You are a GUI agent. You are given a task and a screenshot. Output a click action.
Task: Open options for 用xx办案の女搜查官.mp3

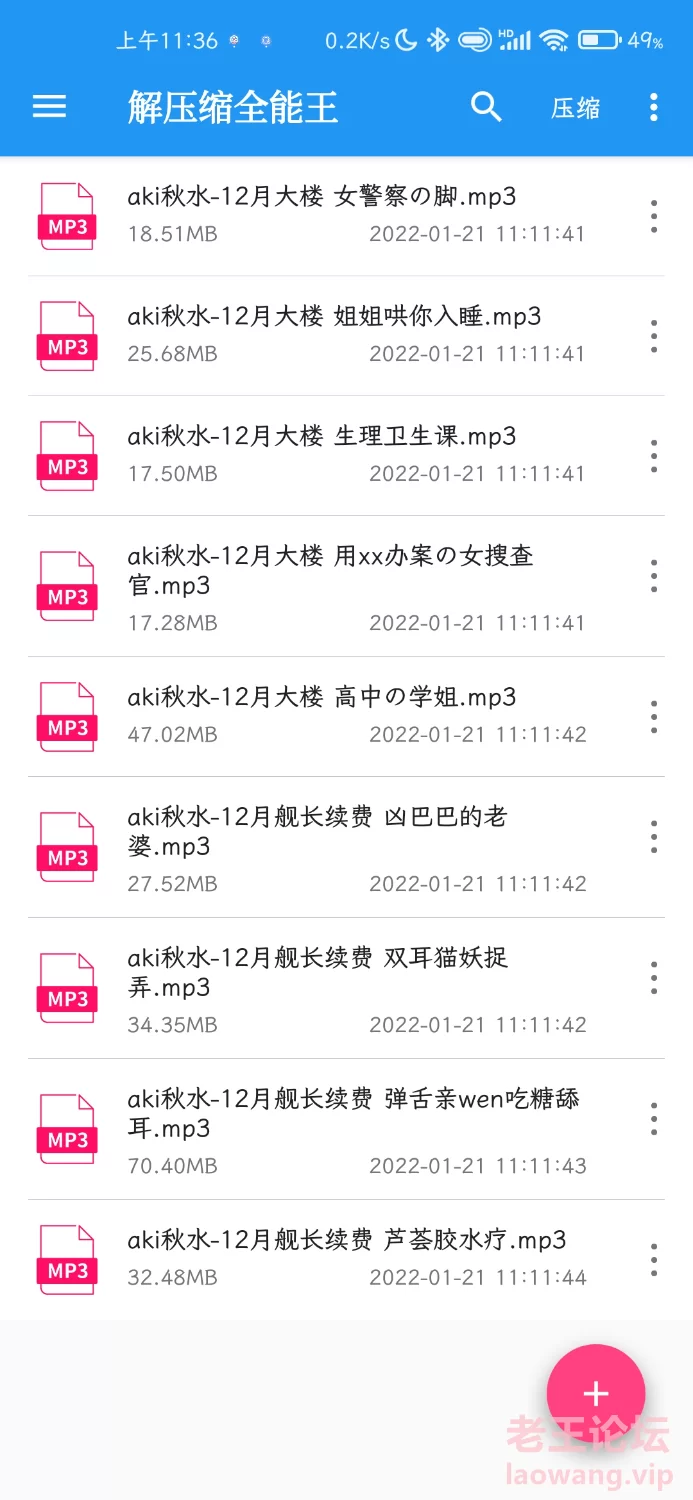coord(654,576)
